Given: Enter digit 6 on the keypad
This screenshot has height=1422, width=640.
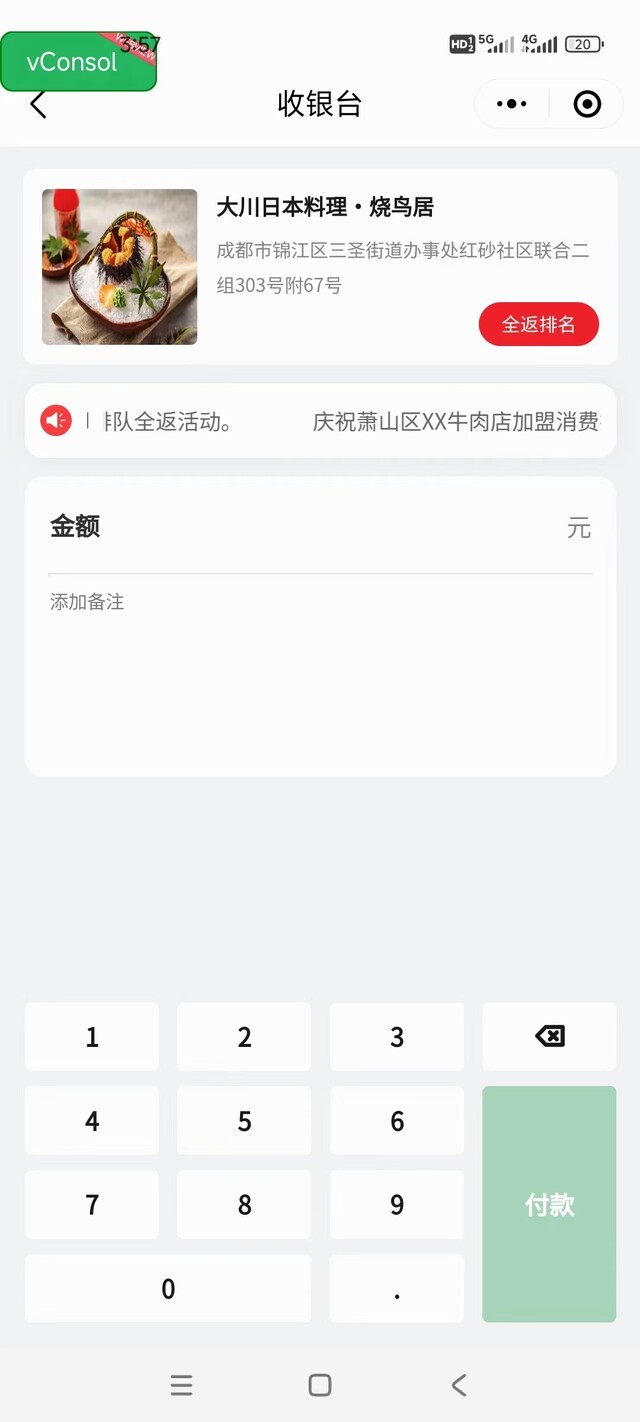Looking at the screenshot, I should coord(397,1121).
